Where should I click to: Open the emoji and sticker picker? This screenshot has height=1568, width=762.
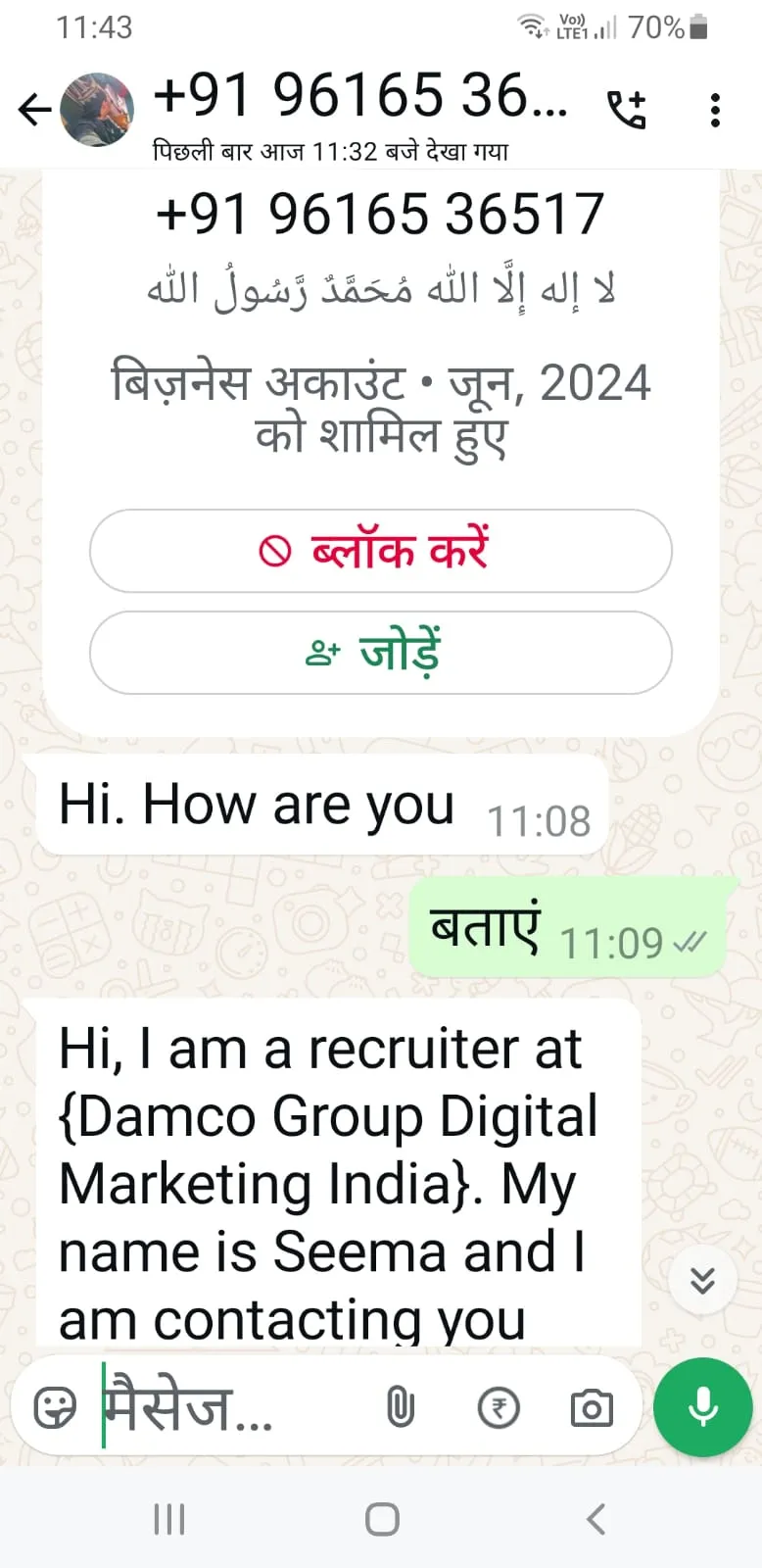(55, 1408)
